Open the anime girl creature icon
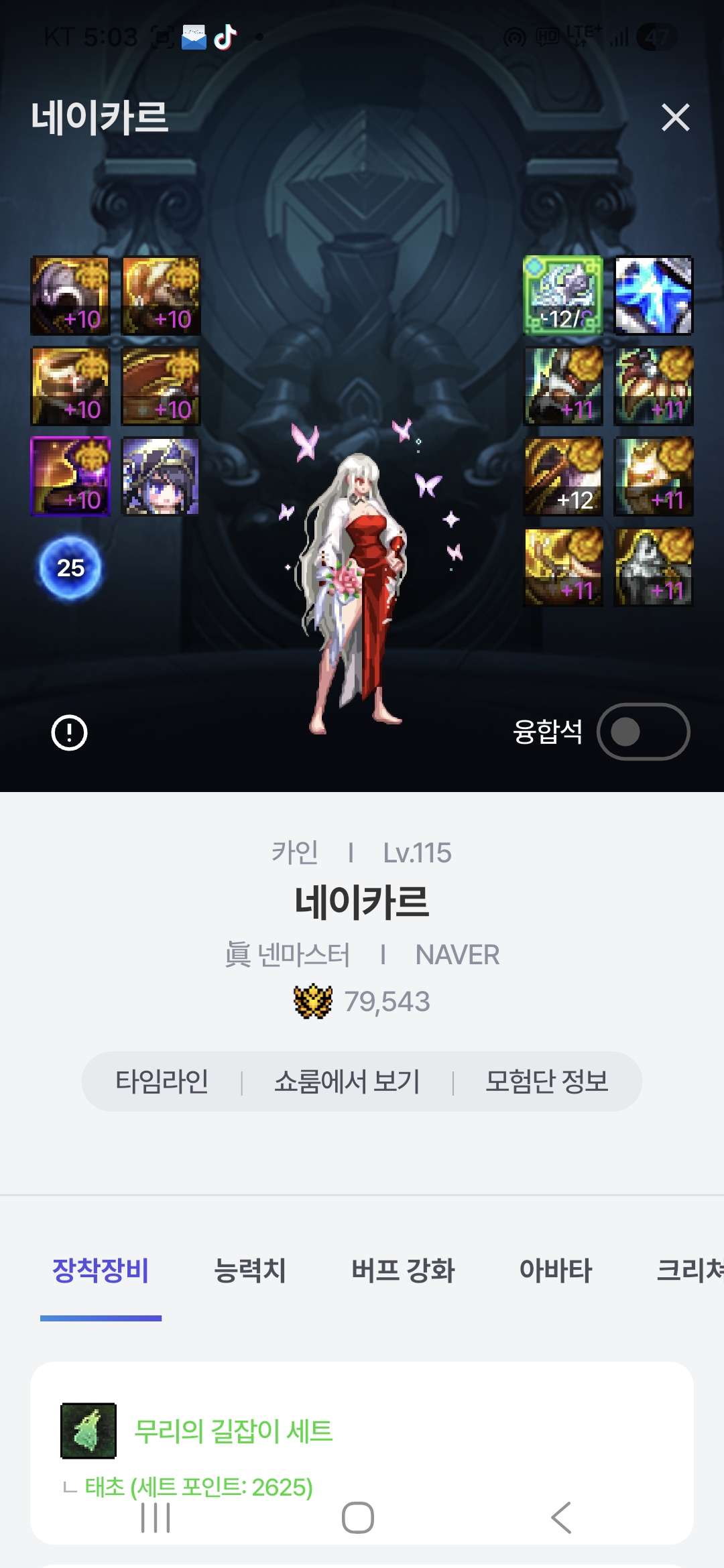The image size is (724, 1568). [161, 476]
